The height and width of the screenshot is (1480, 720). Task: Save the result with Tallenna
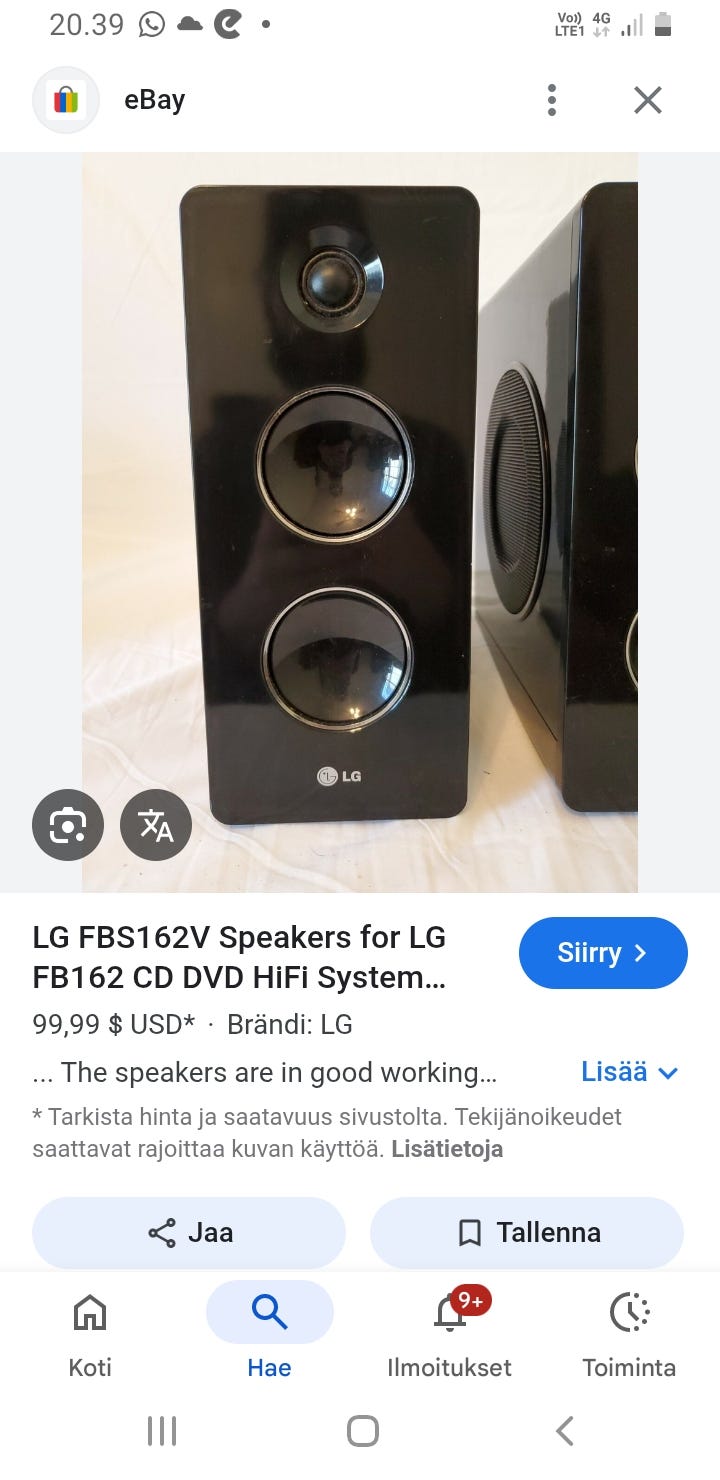click(527, 1233)
